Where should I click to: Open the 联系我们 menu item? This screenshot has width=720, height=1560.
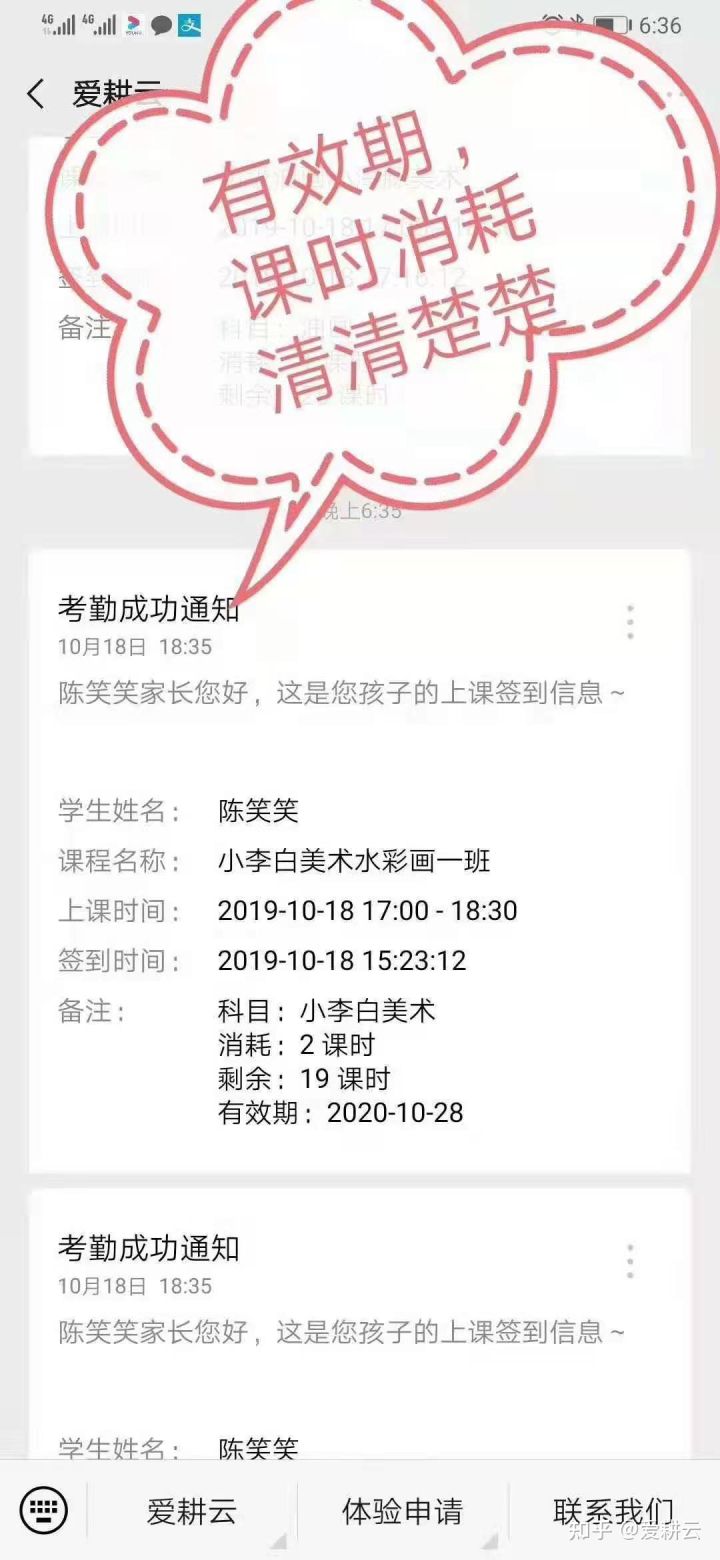coord(610,1512)
